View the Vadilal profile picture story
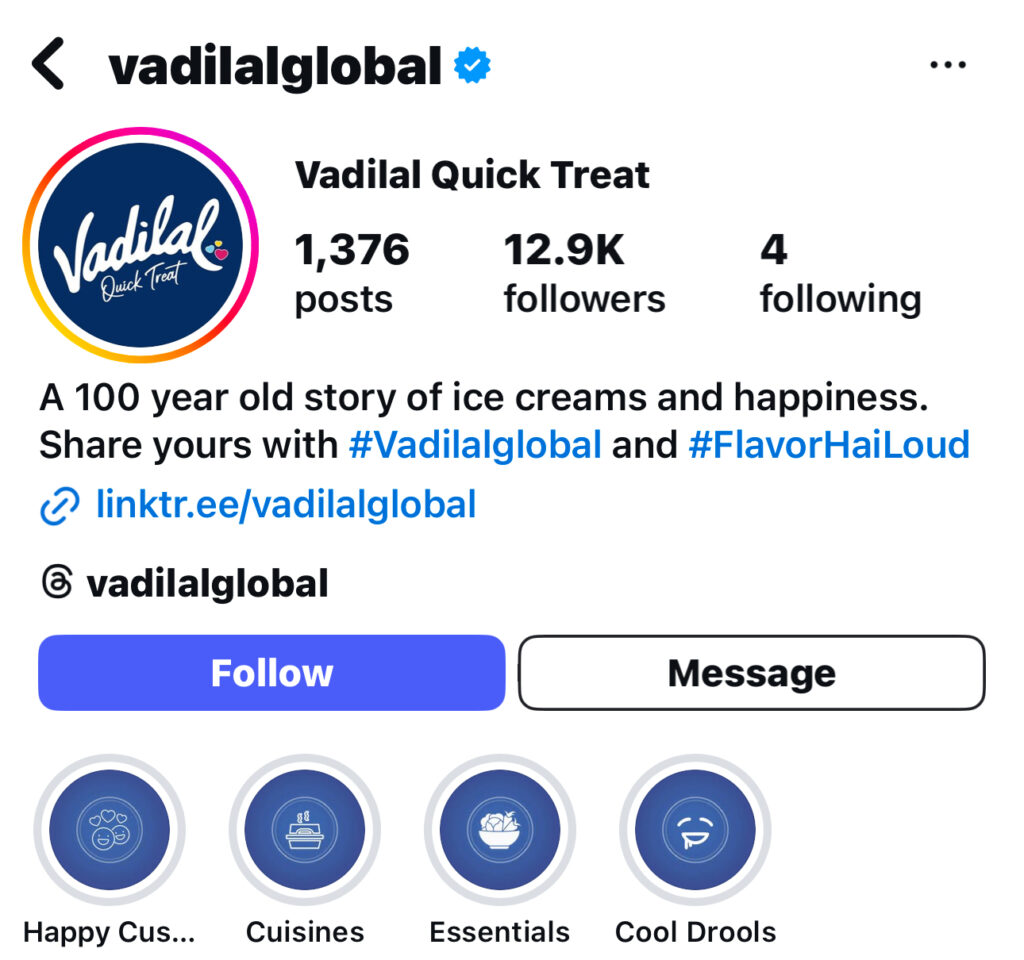This screenshot has height=960, width=1024. pyautogui.click(x=141, y=245)
